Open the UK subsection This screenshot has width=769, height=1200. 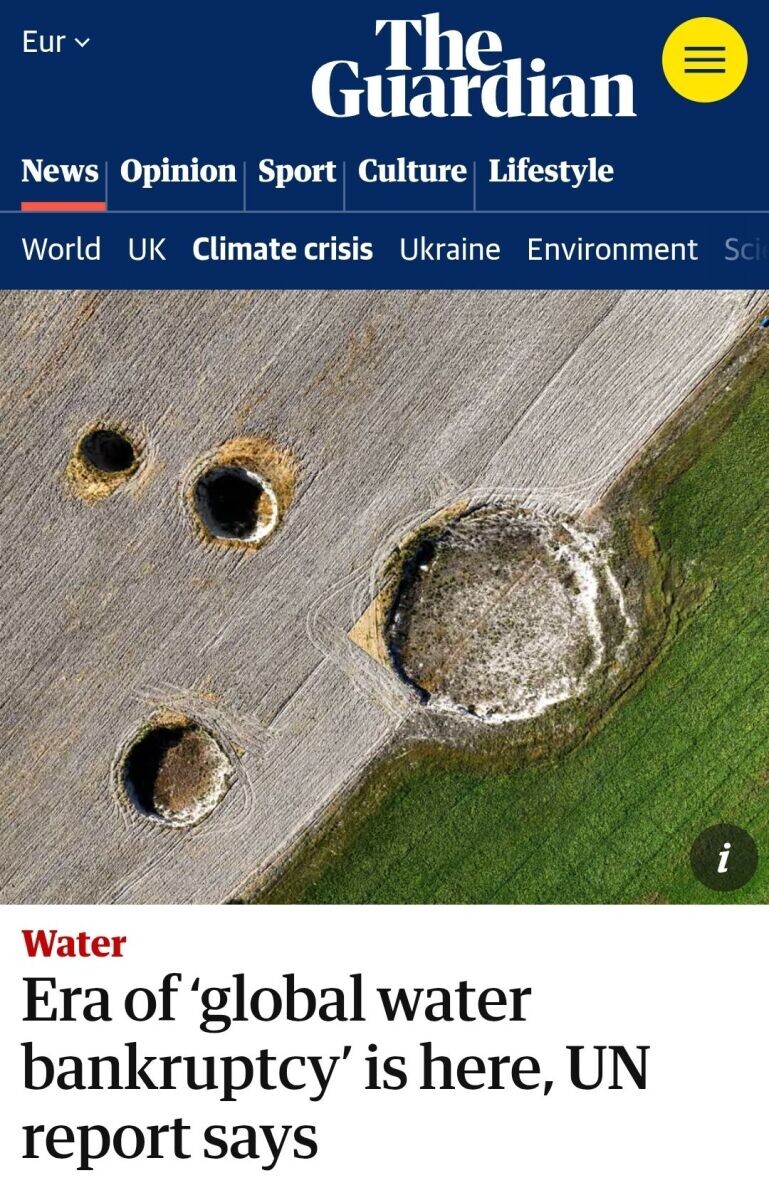point(146,249)
